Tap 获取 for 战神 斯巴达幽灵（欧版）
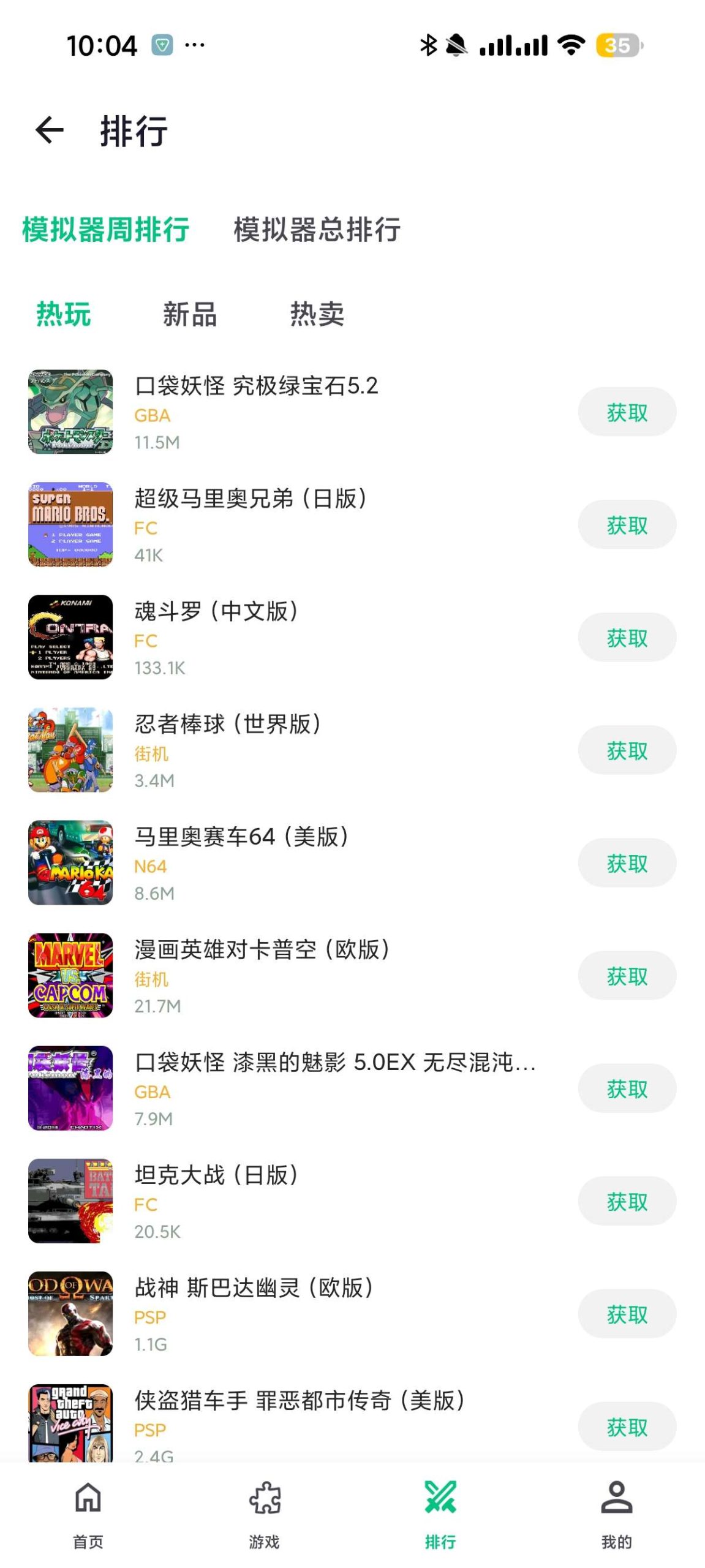 point(626,1313)
